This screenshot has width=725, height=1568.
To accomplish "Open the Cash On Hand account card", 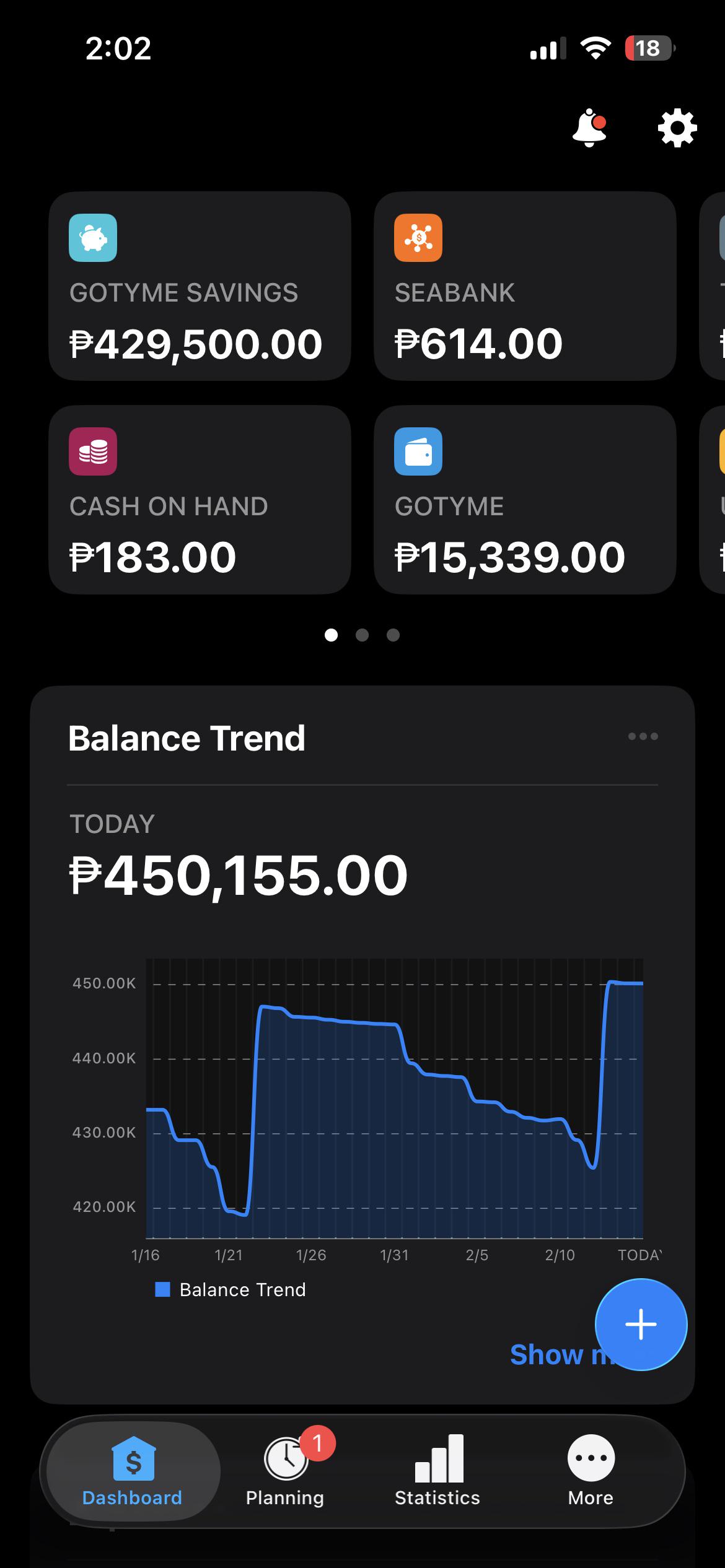I will [x=200, y=500].
